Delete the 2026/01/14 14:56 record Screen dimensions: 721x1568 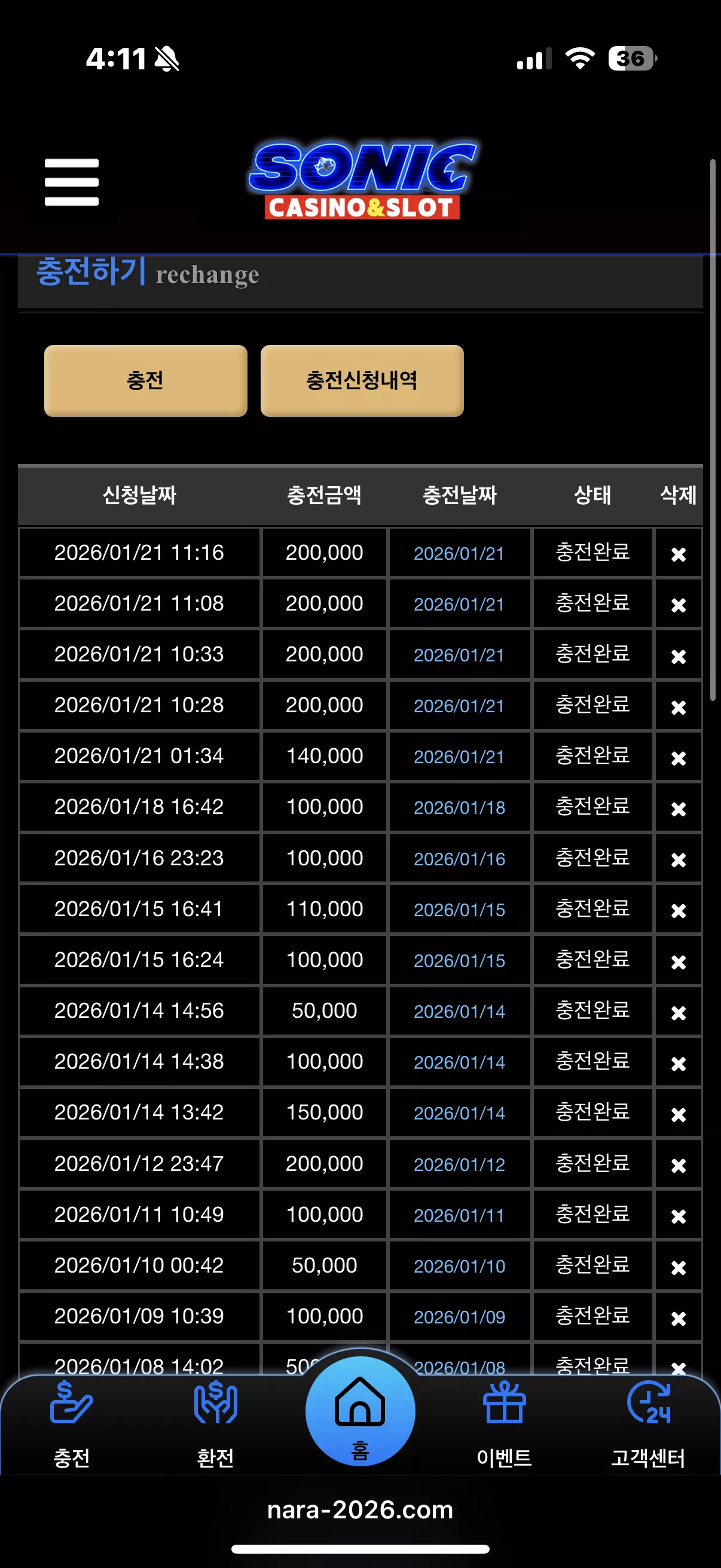679,1012
